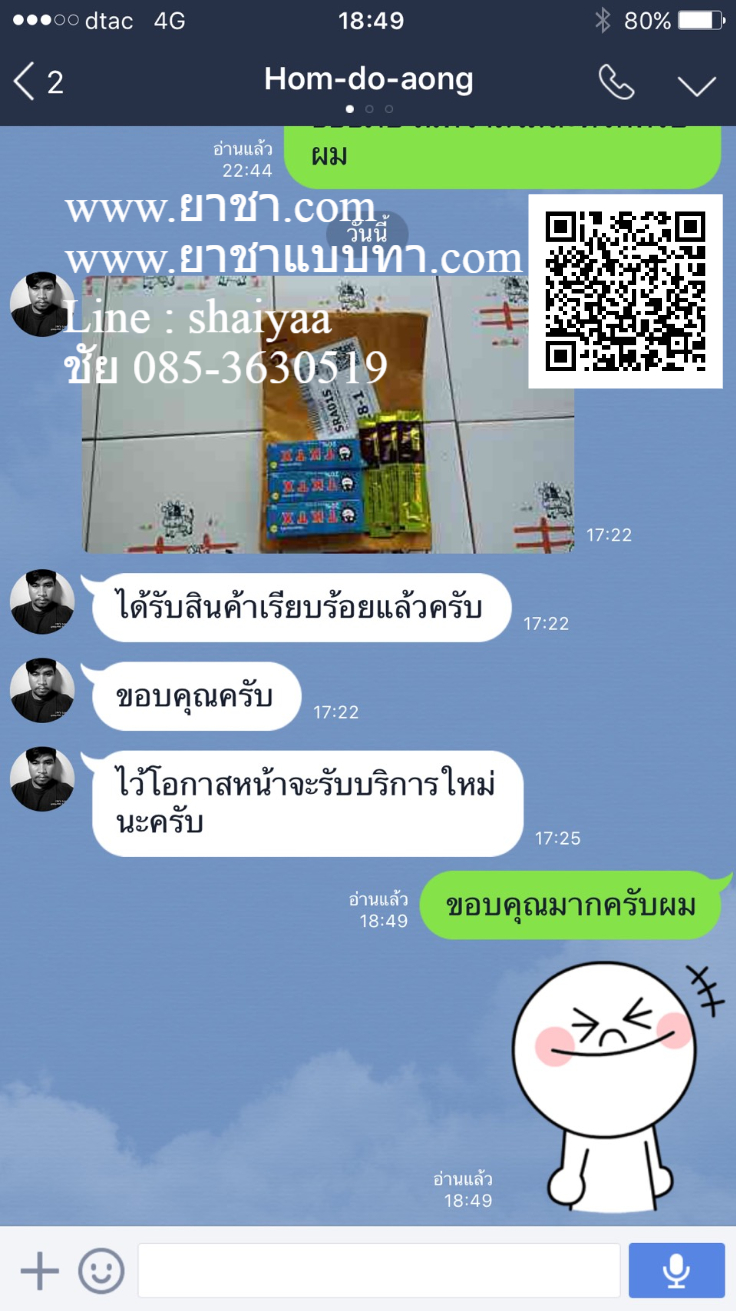Start a voice call with Hom-do-aong
The width and height of the screenshot is (736, 1311).
pos(616,82)
